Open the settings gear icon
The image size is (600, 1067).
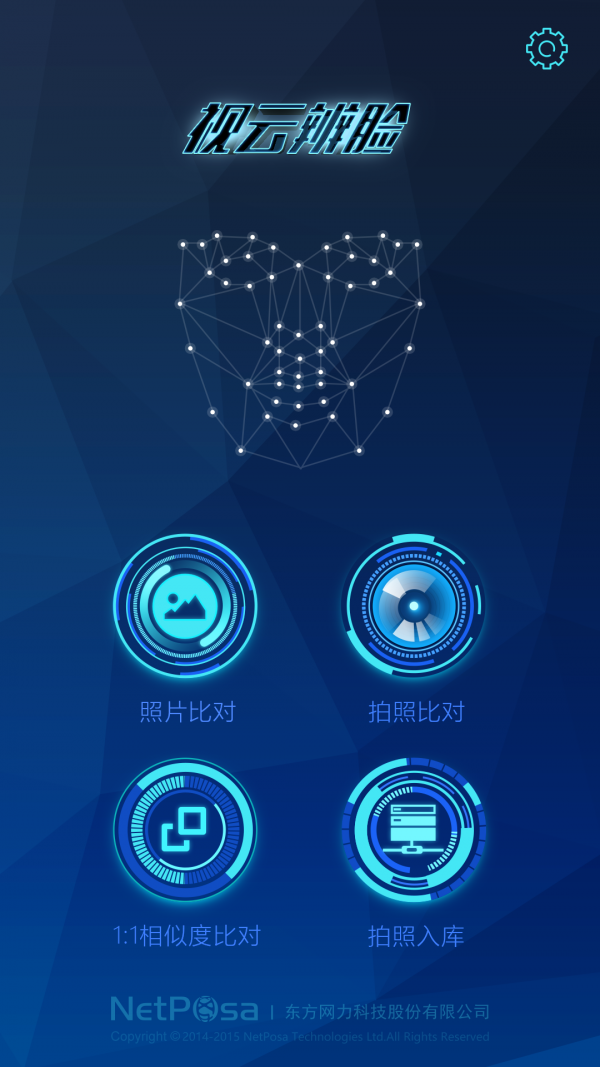(546, 48)
